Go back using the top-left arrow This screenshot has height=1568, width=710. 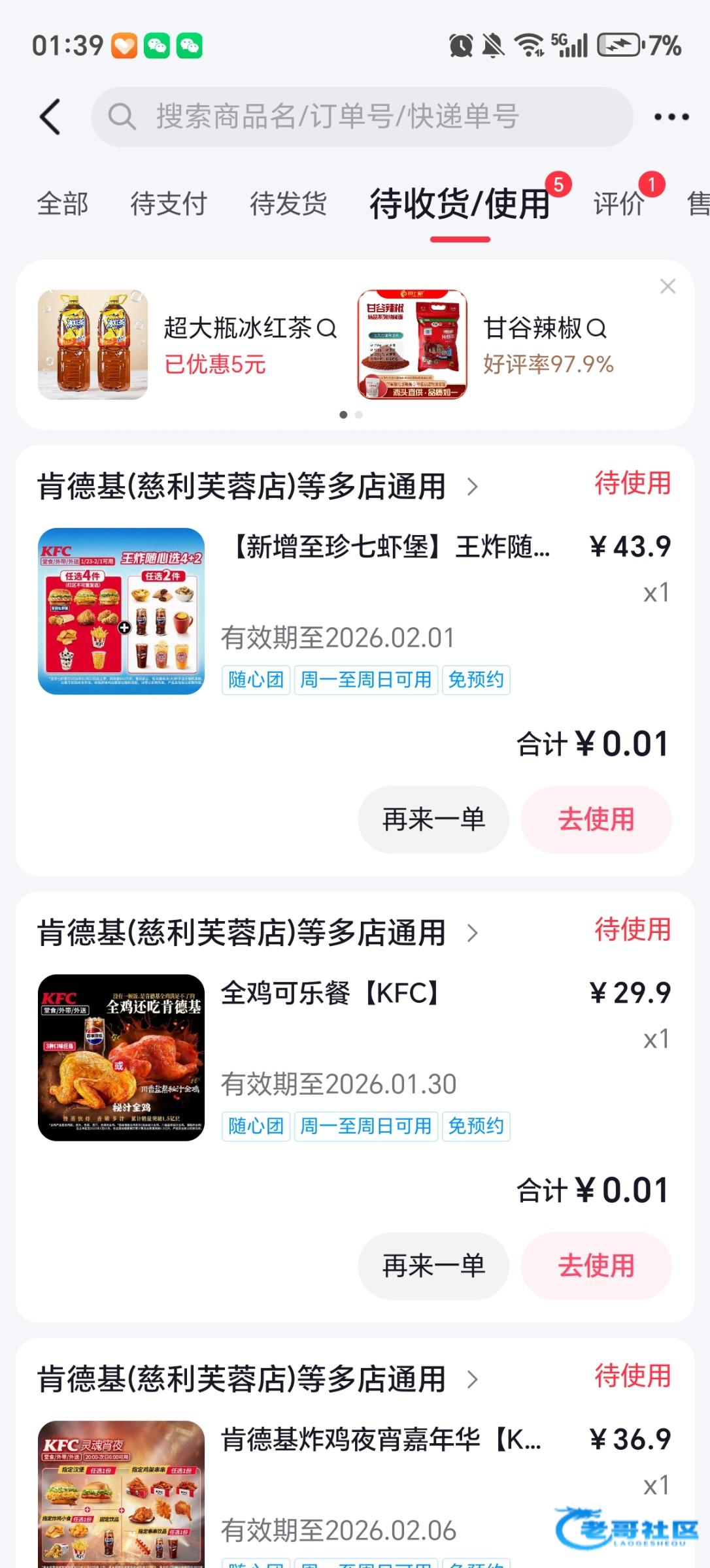50,117
